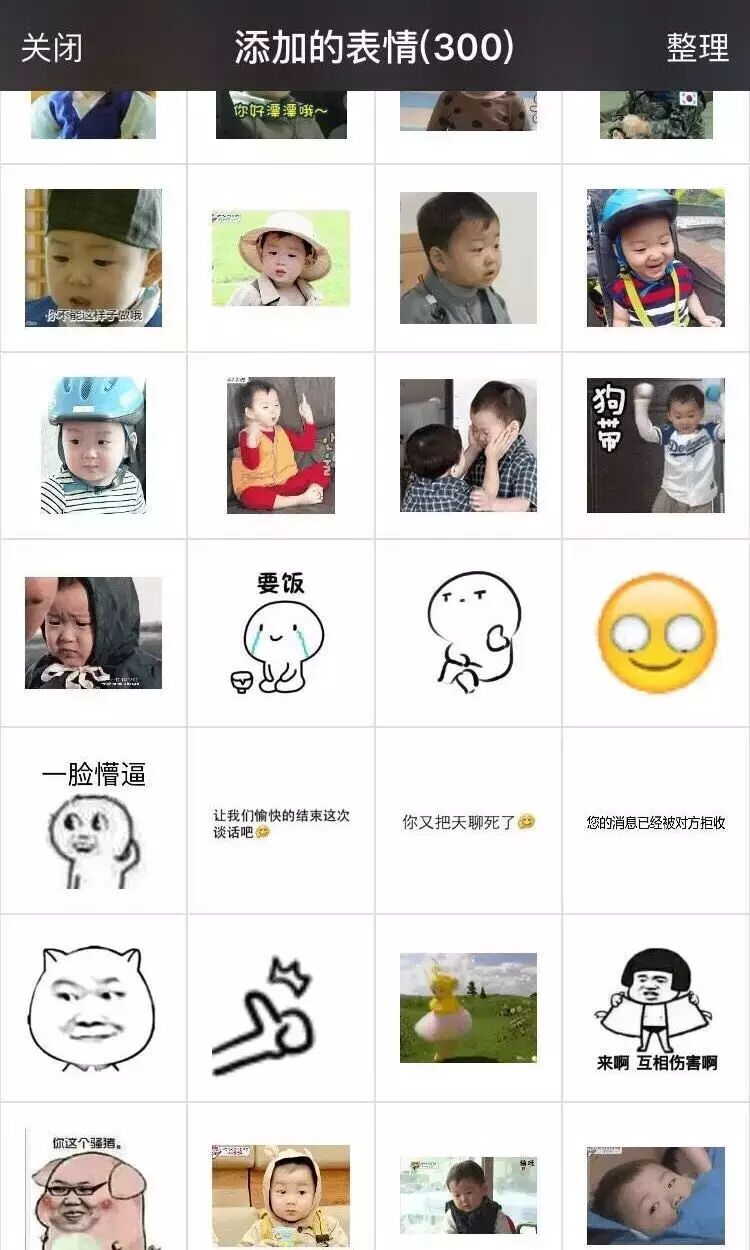This screenshot has height=1250, width=750.
Task: Choose the 狗带 kid sticker
Action: pyautogui.click(x=656, y=445)
